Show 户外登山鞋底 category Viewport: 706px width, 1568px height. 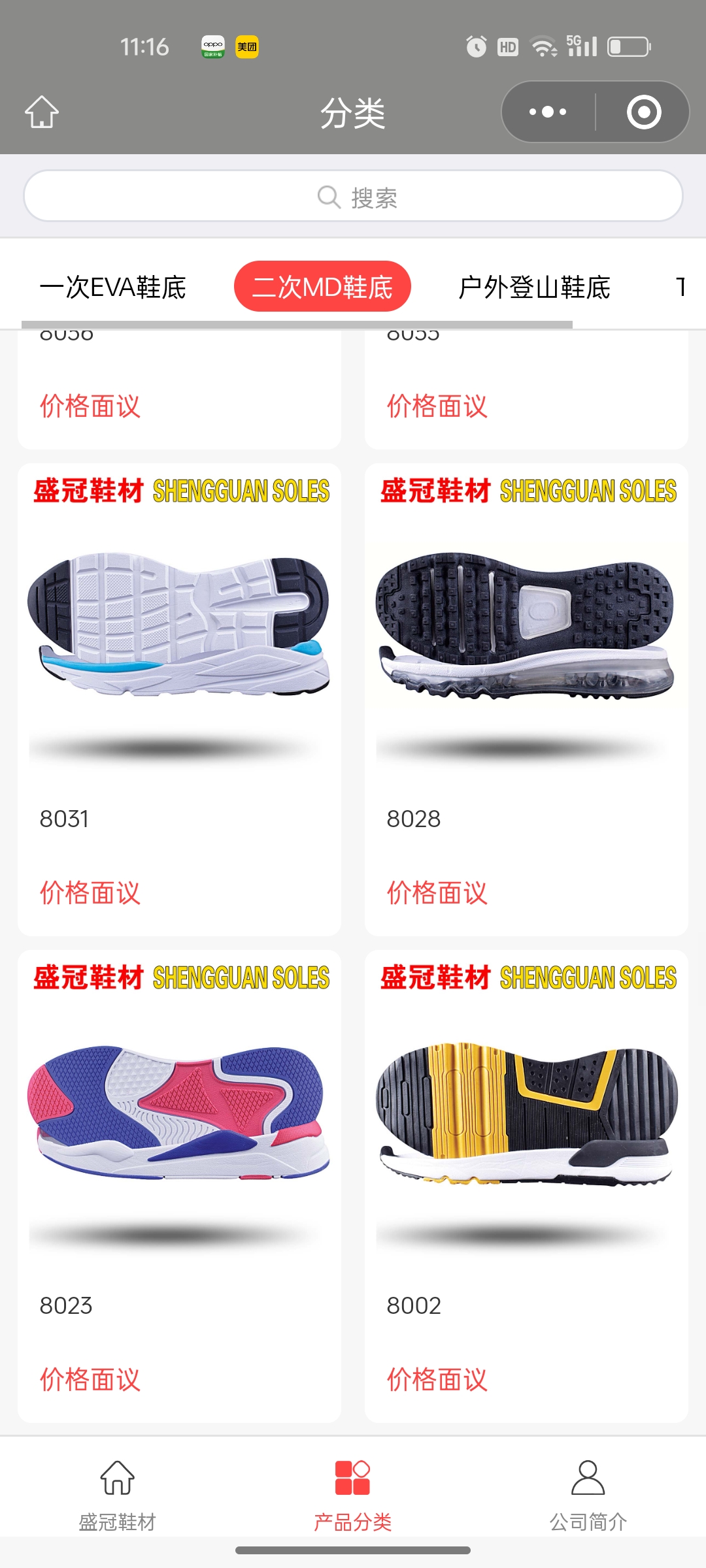[x=534, y=287]
